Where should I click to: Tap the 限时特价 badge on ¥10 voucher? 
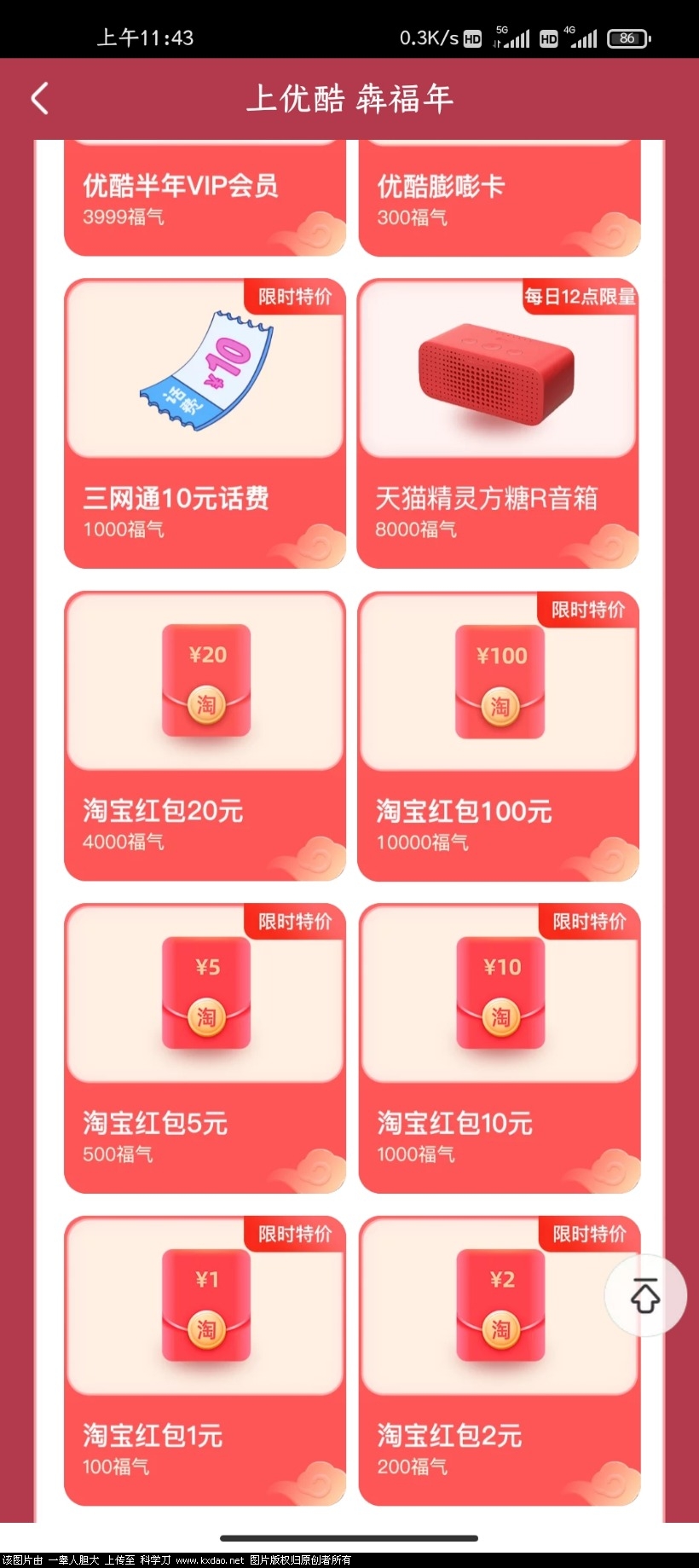coord(294,298)
